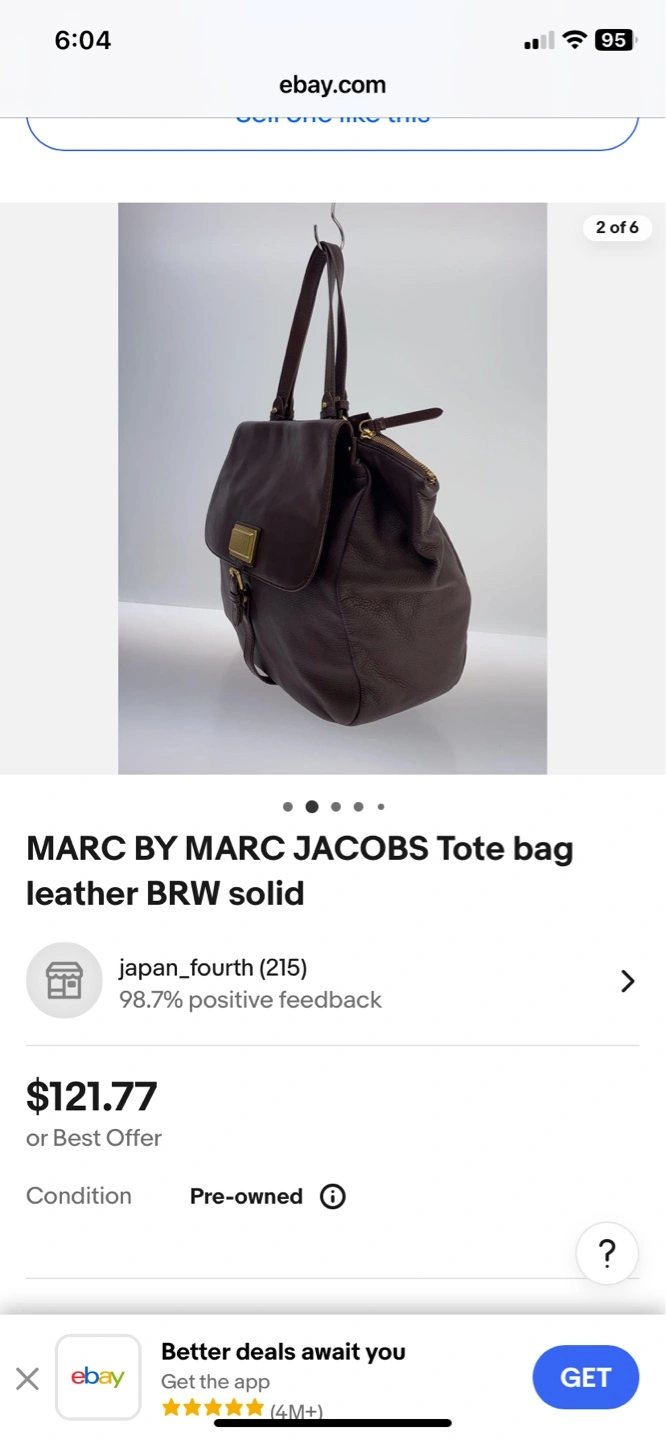This screenshot has width=666, height=1440.
Task: Open the product photo of the bag
Action: point(332,488)
